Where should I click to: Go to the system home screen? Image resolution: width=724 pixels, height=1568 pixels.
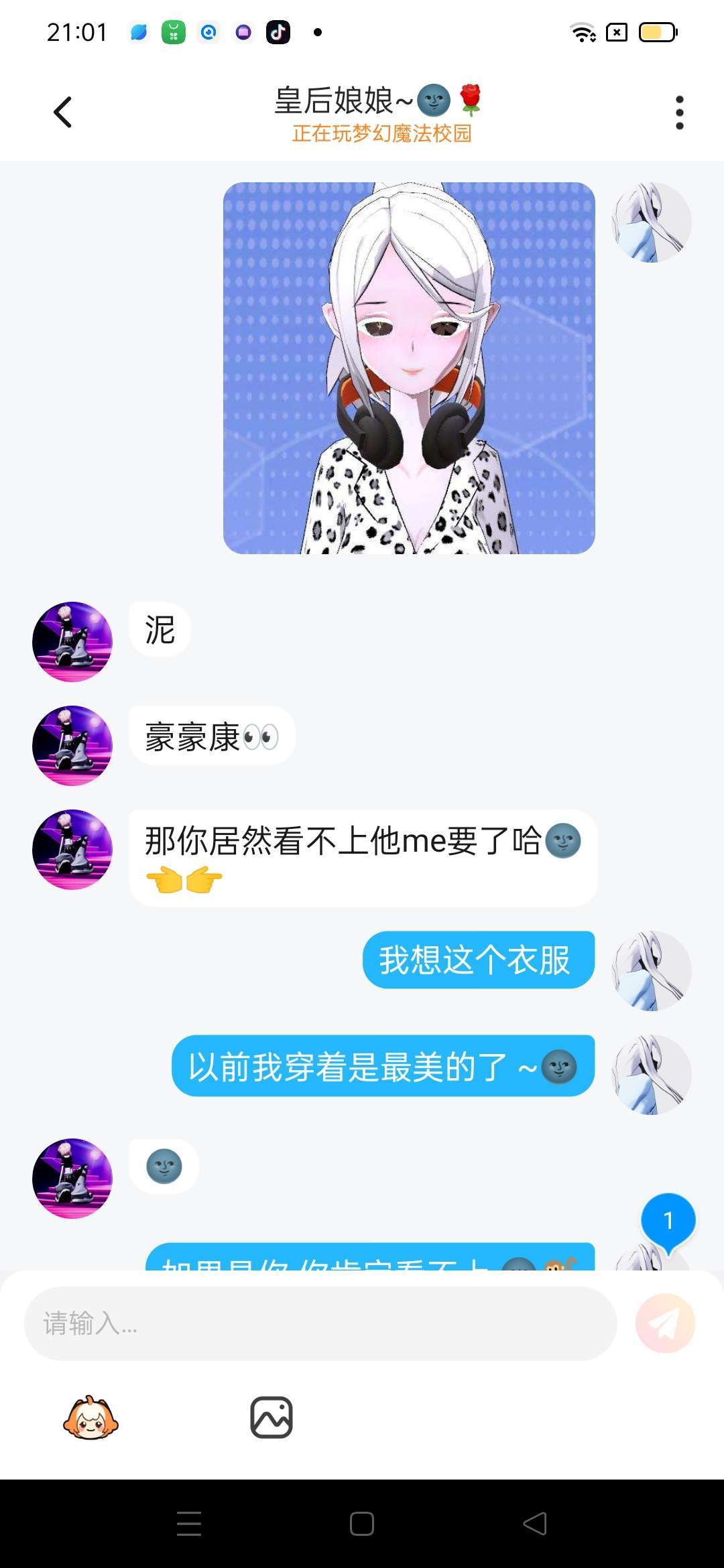(362, 1523)
